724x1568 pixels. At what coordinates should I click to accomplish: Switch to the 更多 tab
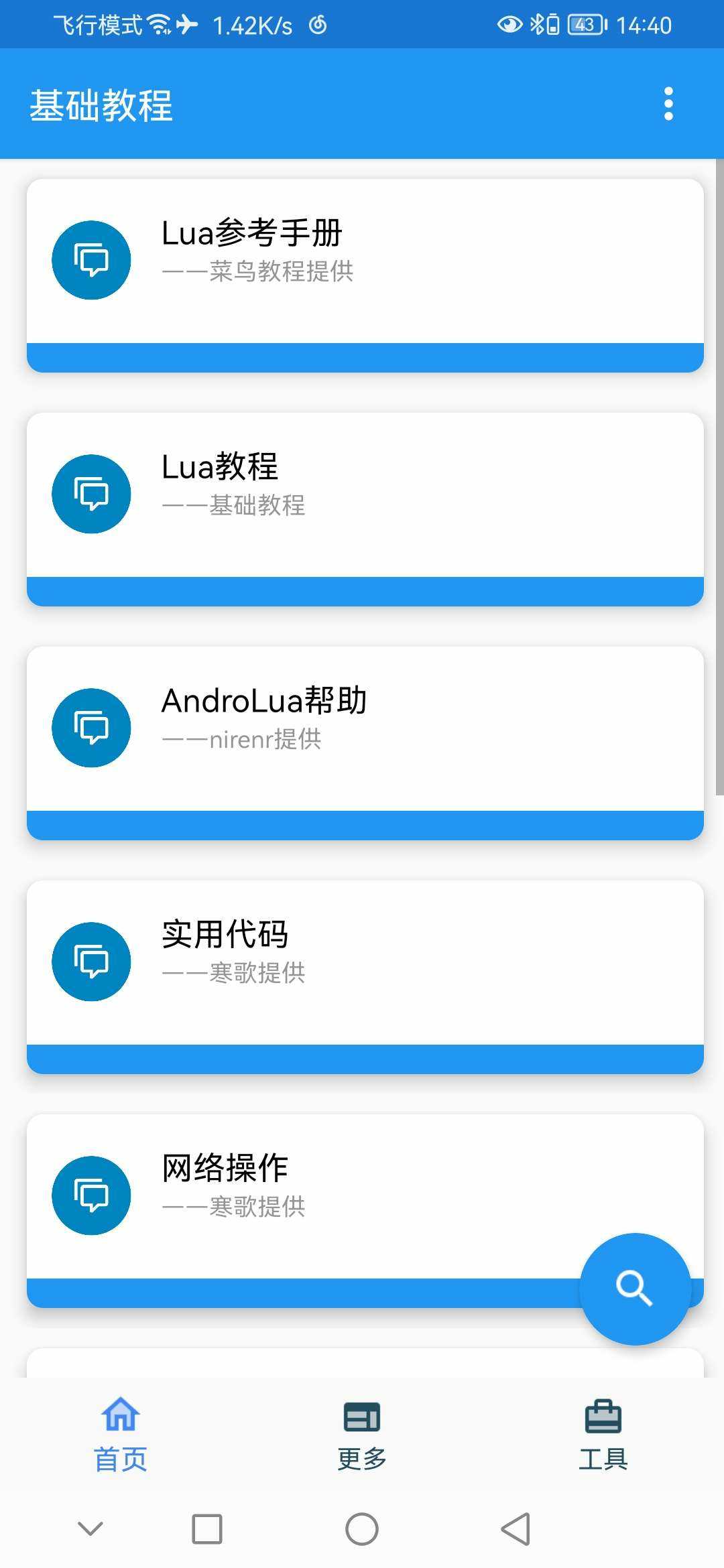(x=362, y=1434)
